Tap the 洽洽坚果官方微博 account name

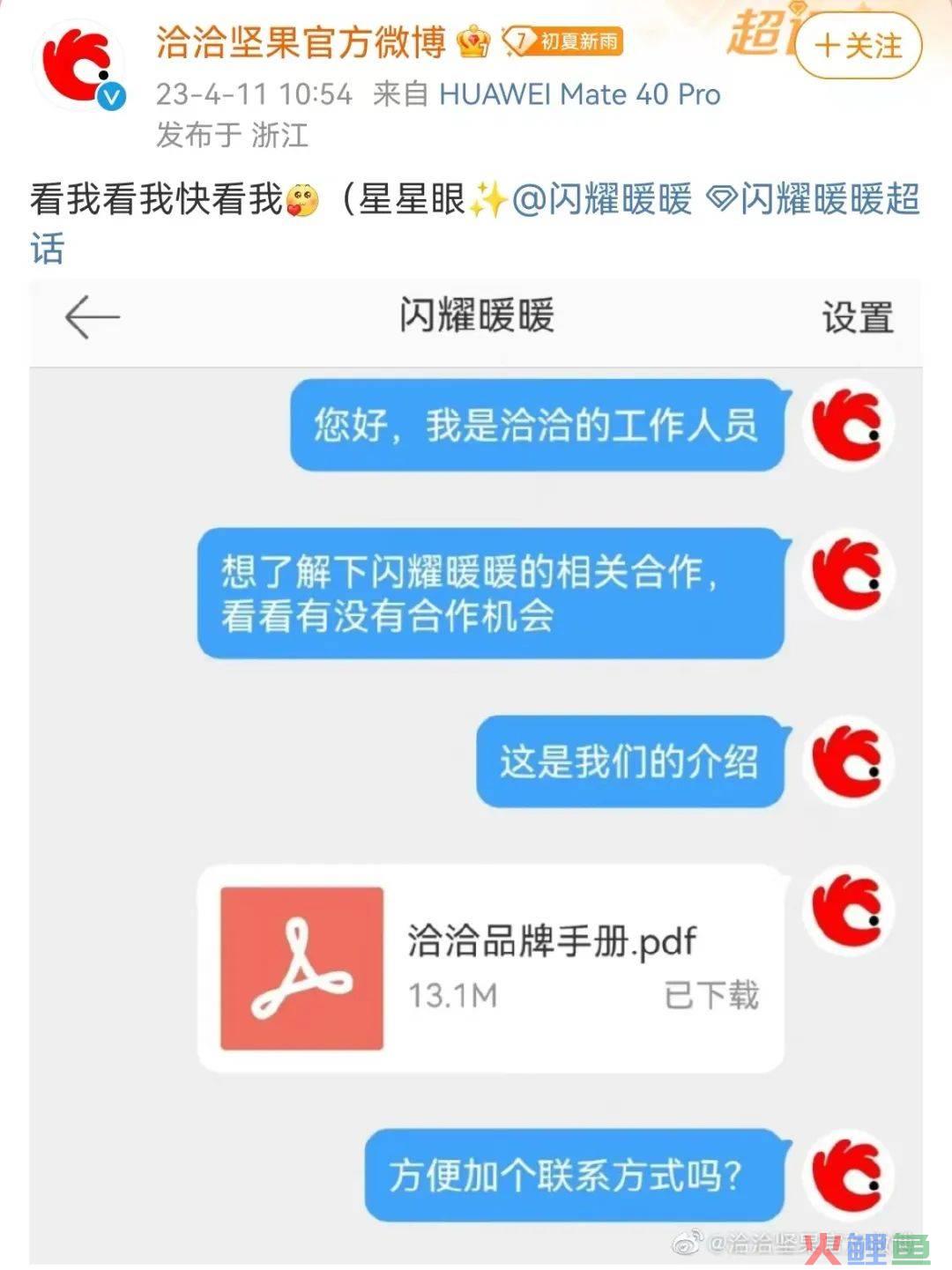tap(301, 42)
